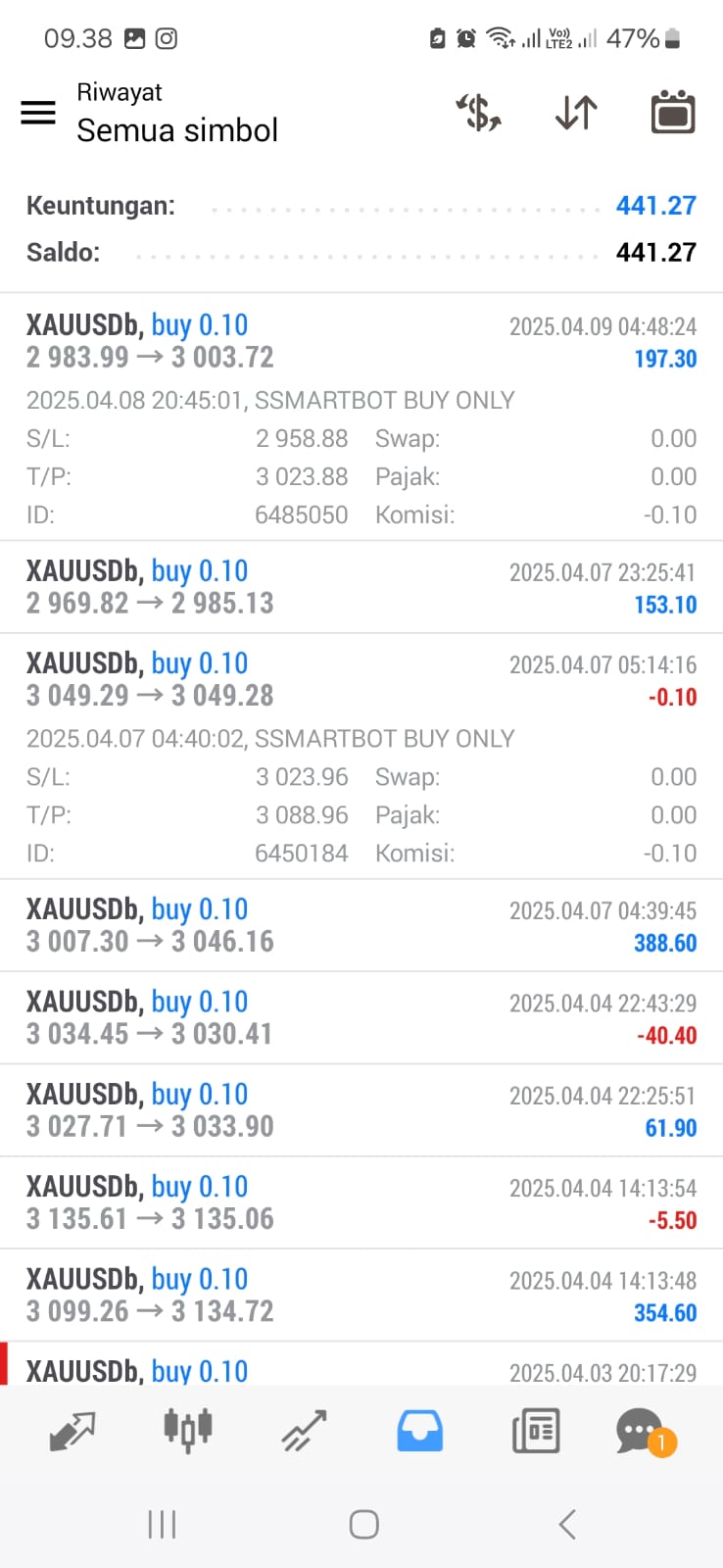Expand the trade with profit 153.10
This screenshot has height=1568, width=723.
pos(361,587)
